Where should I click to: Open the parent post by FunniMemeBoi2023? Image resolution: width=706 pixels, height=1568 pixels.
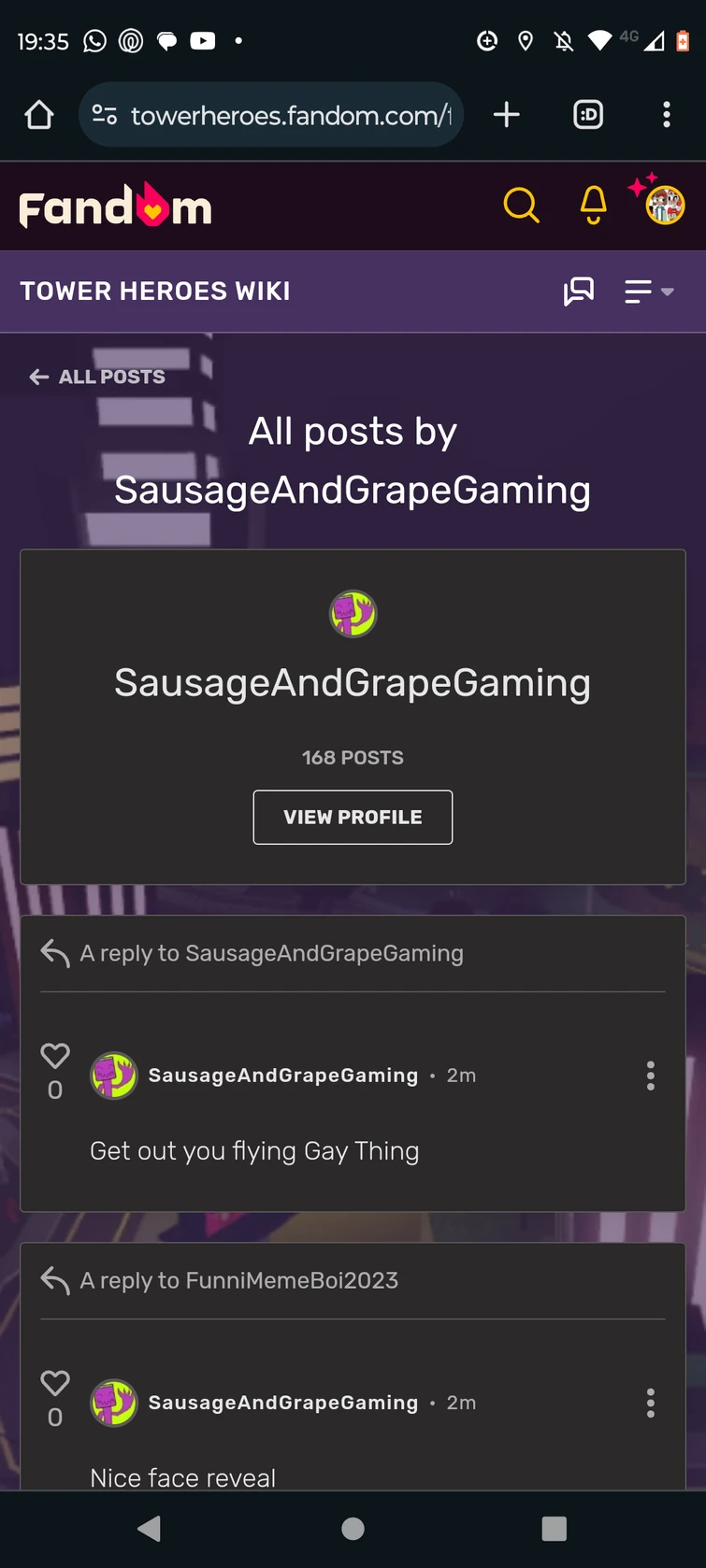tap(238, 1280)
